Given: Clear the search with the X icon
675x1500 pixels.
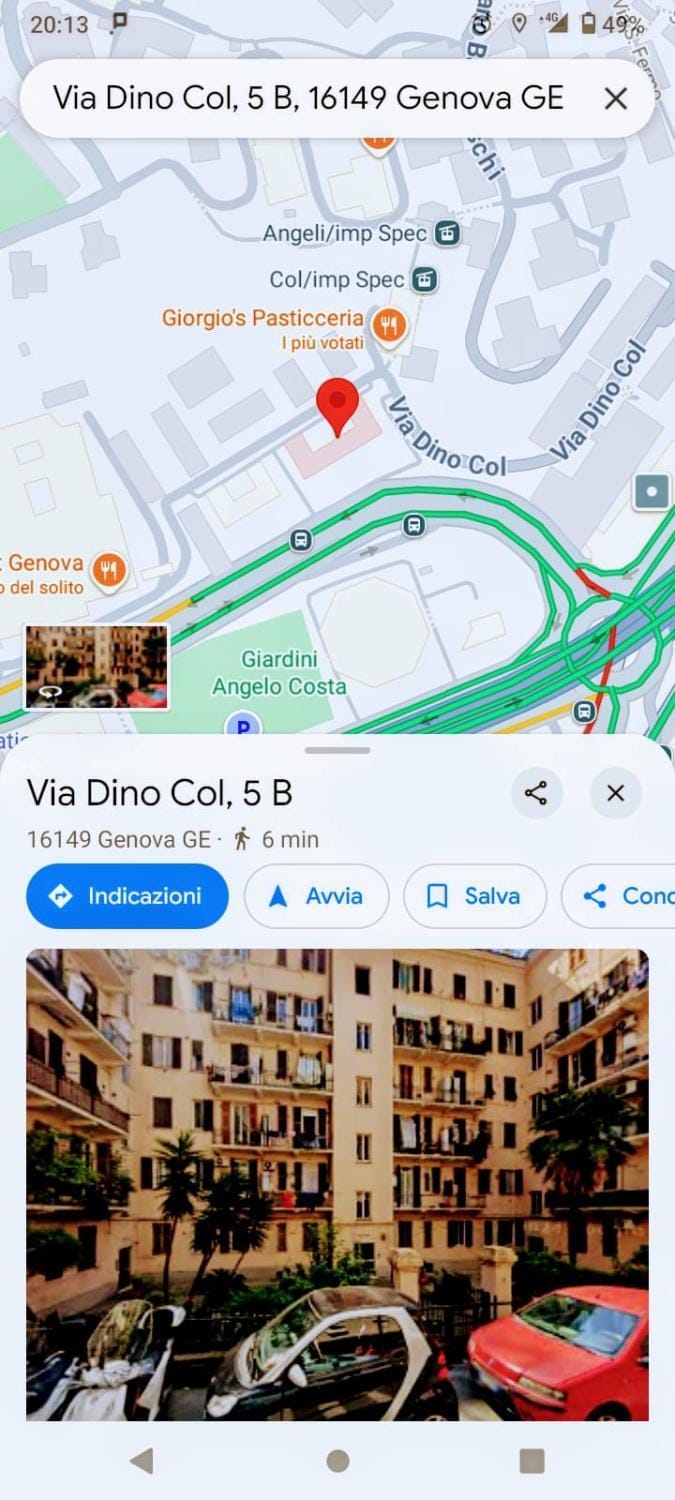Looking at the screenshot, I should pyautogui.click(x=616, y=98).
